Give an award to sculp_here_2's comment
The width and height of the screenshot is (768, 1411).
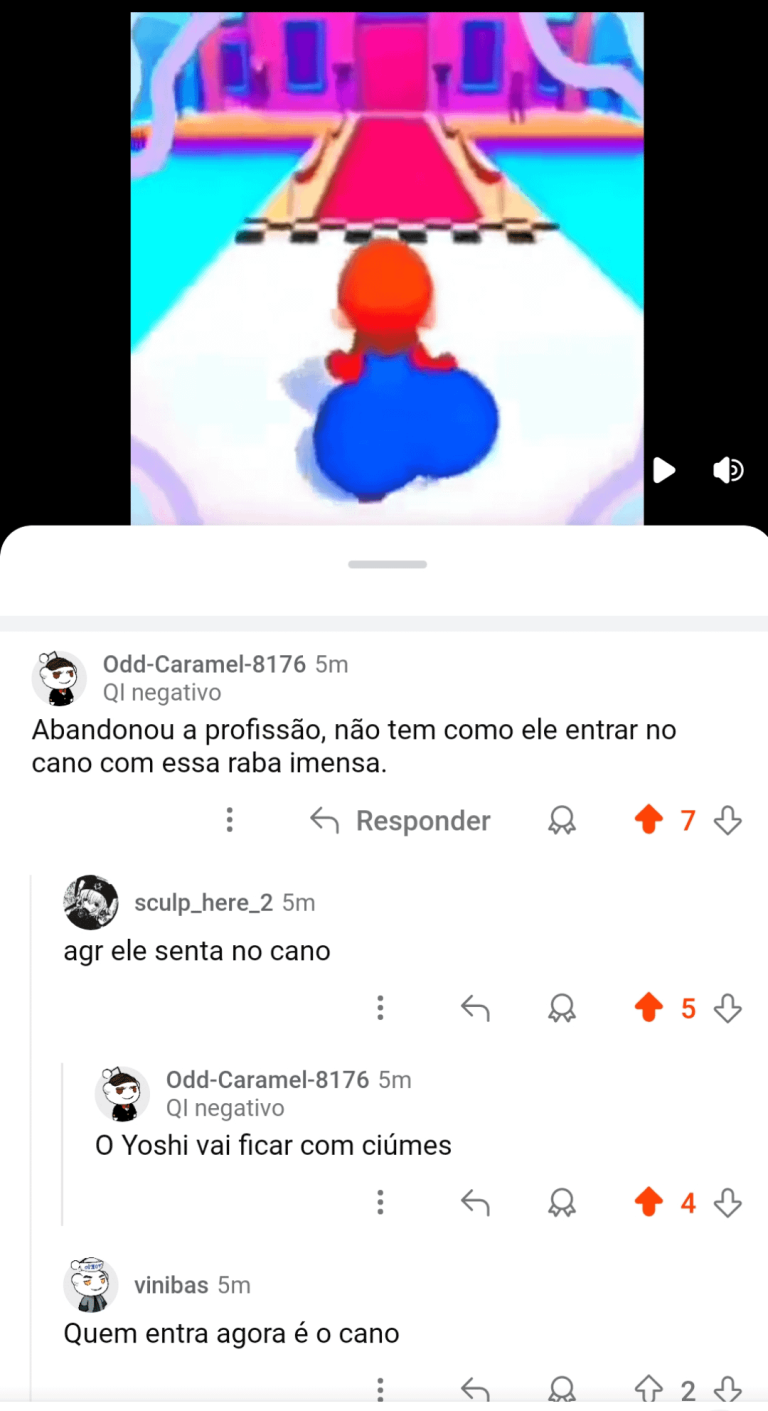click(x=562, y=1008)
